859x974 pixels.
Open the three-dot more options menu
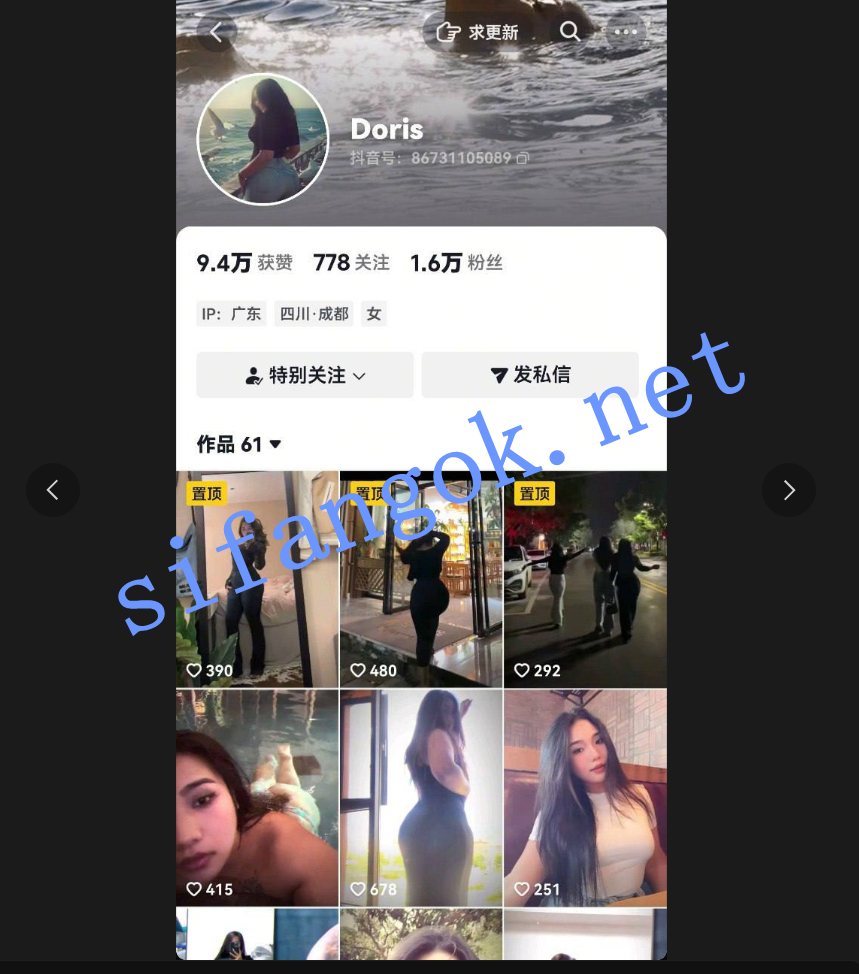point(624,31)
